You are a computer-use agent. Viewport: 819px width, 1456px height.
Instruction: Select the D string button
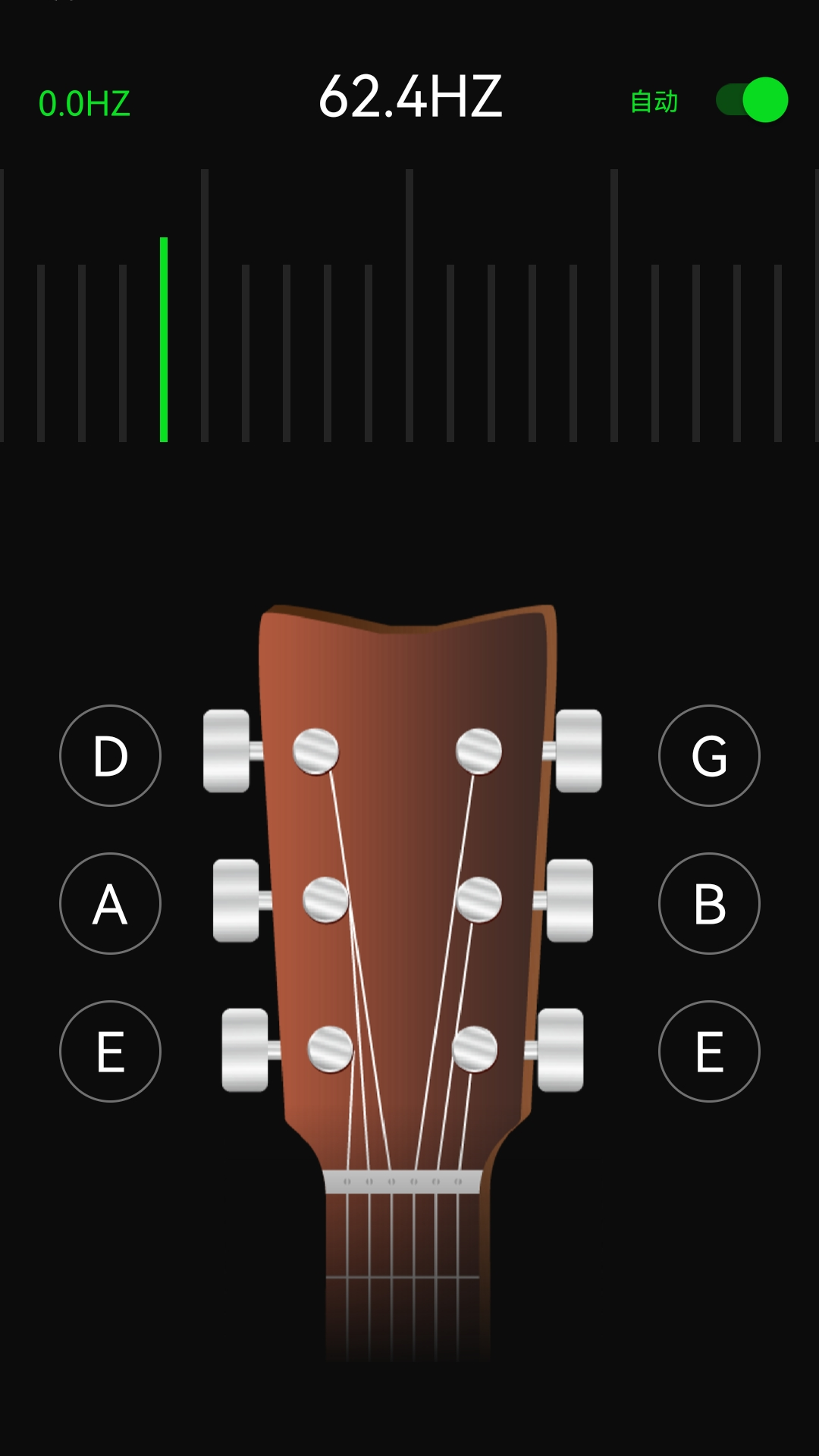point(110,755)
